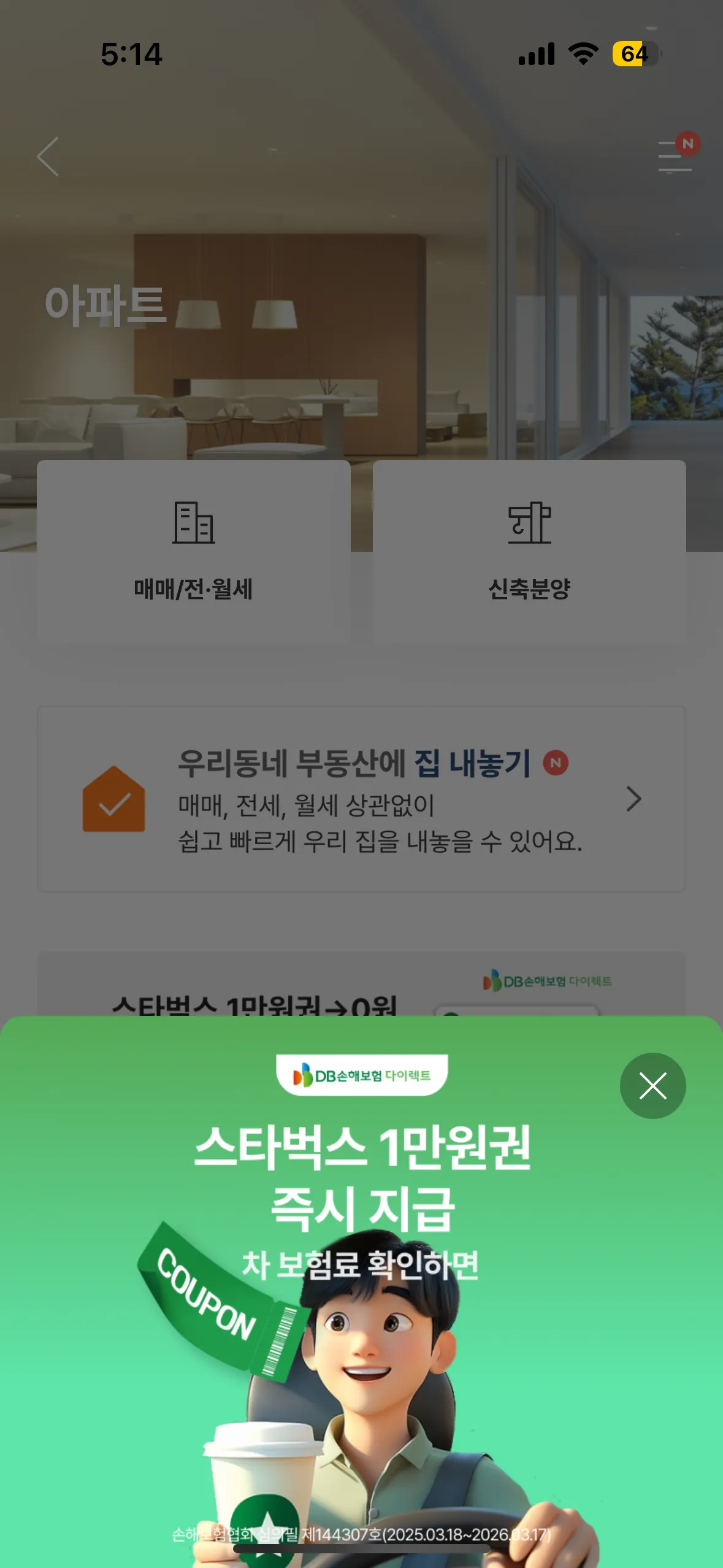
Task: Tap the 스타벅스 1만원권 즉시 지급 ad
Action: point(362,1178)
